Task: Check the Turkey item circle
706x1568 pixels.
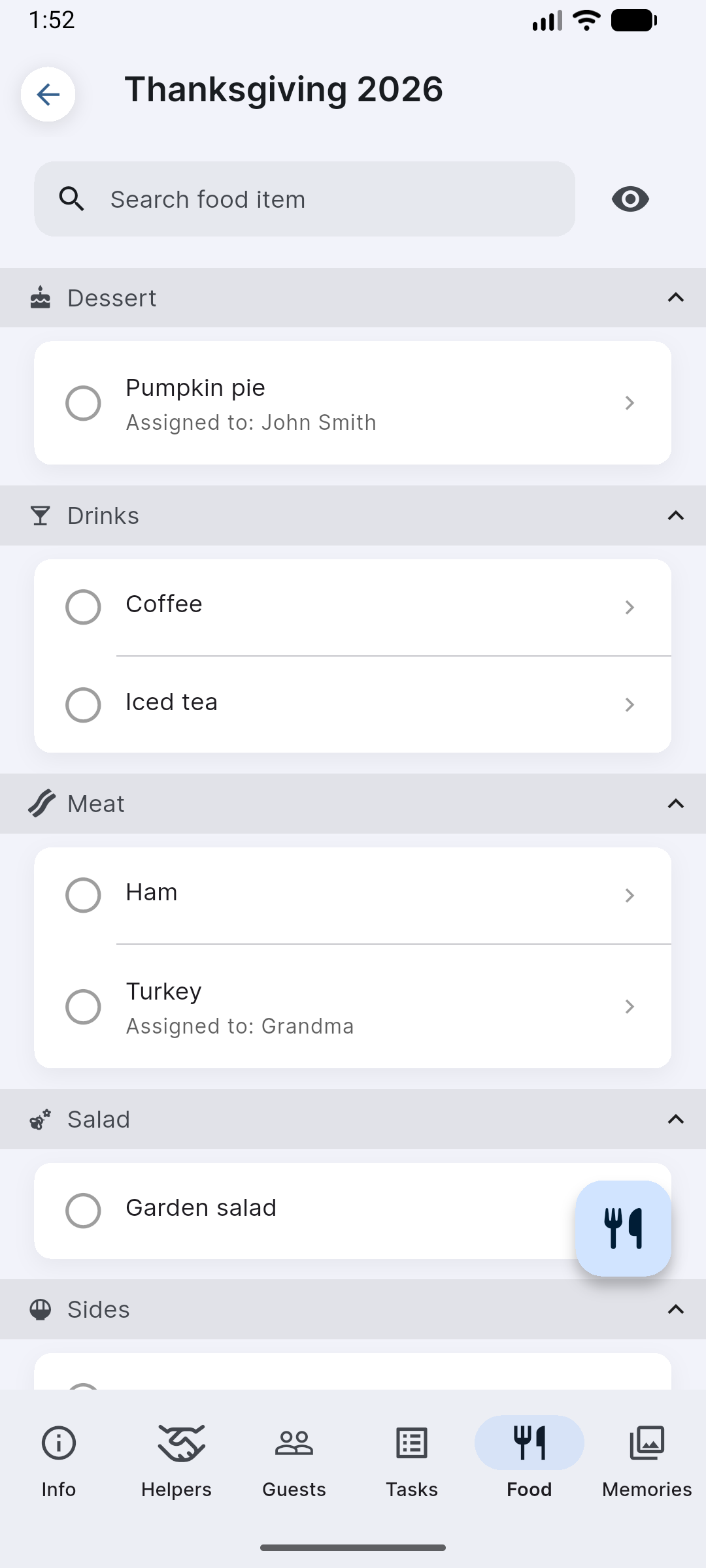Action: [83, 1006]
